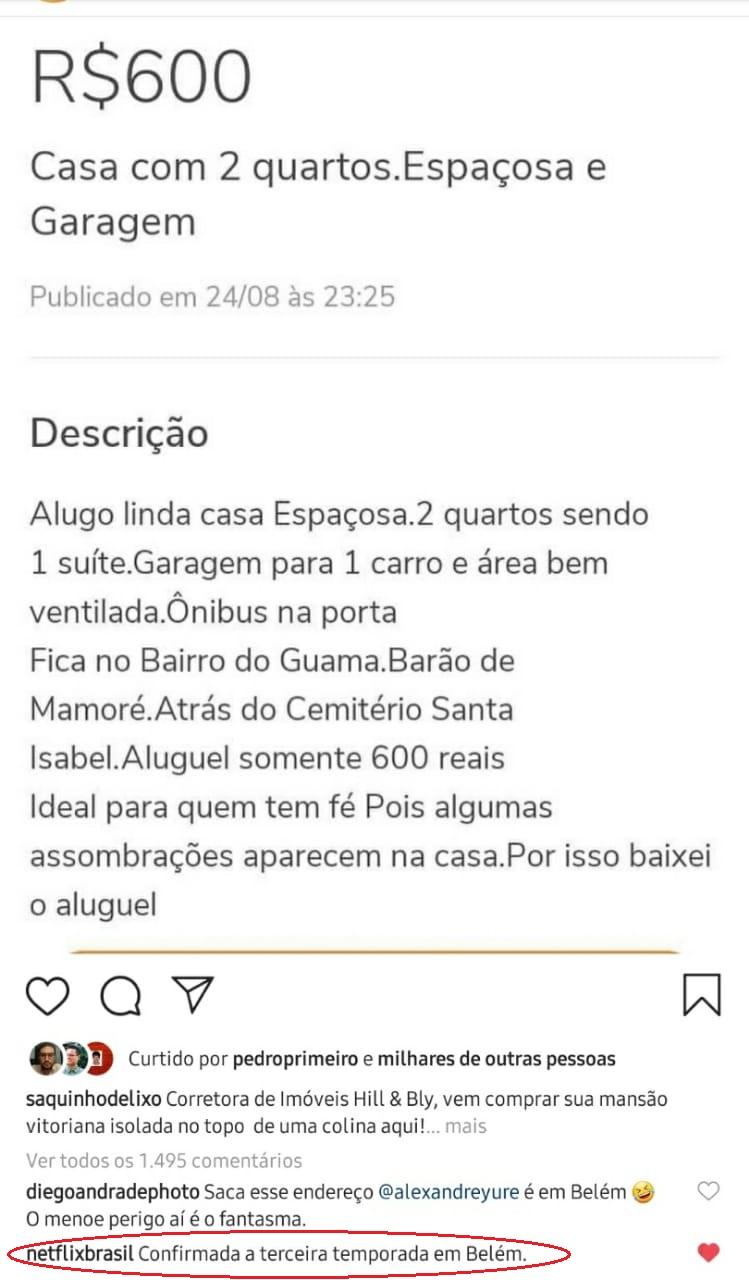Open diegoandradephoto's profile
This screenshot has width=749, height=1280.
113,1193
